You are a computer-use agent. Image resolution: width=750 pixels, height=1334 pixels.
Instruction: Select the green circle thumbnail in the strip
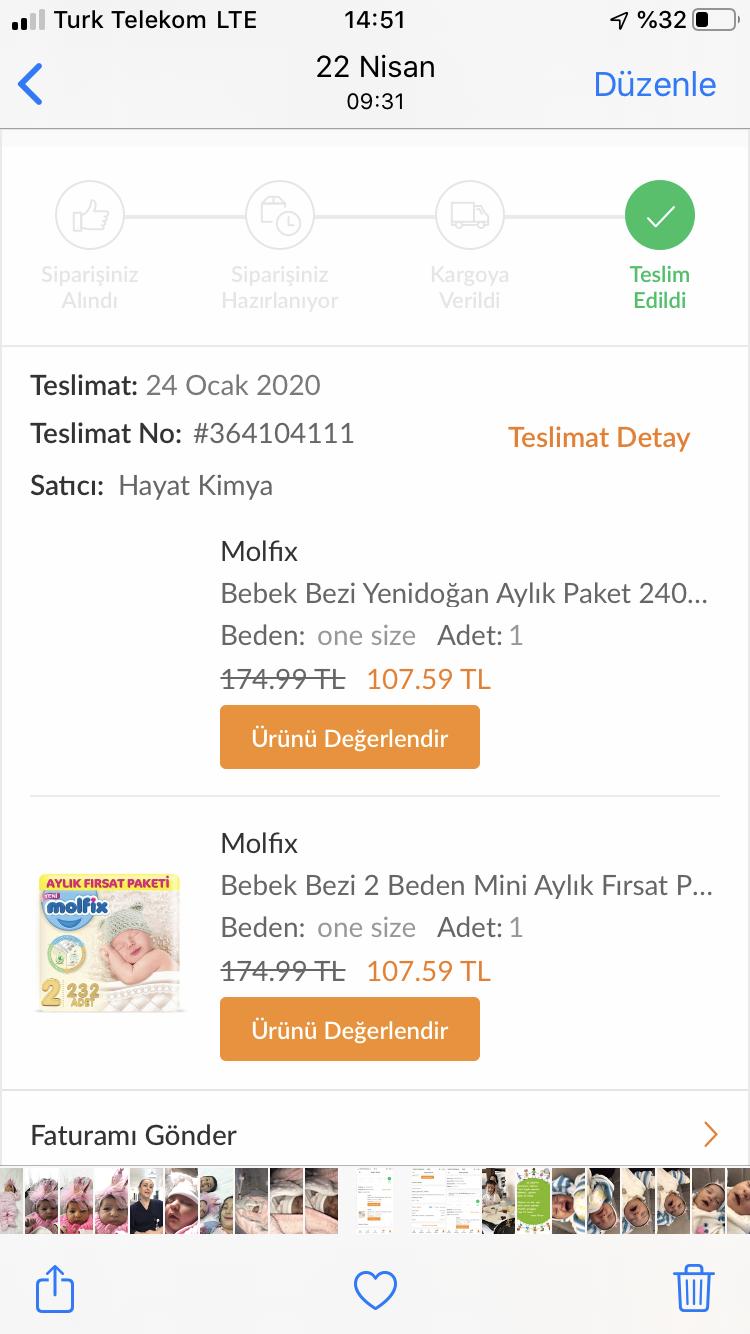pos(533,1200)
